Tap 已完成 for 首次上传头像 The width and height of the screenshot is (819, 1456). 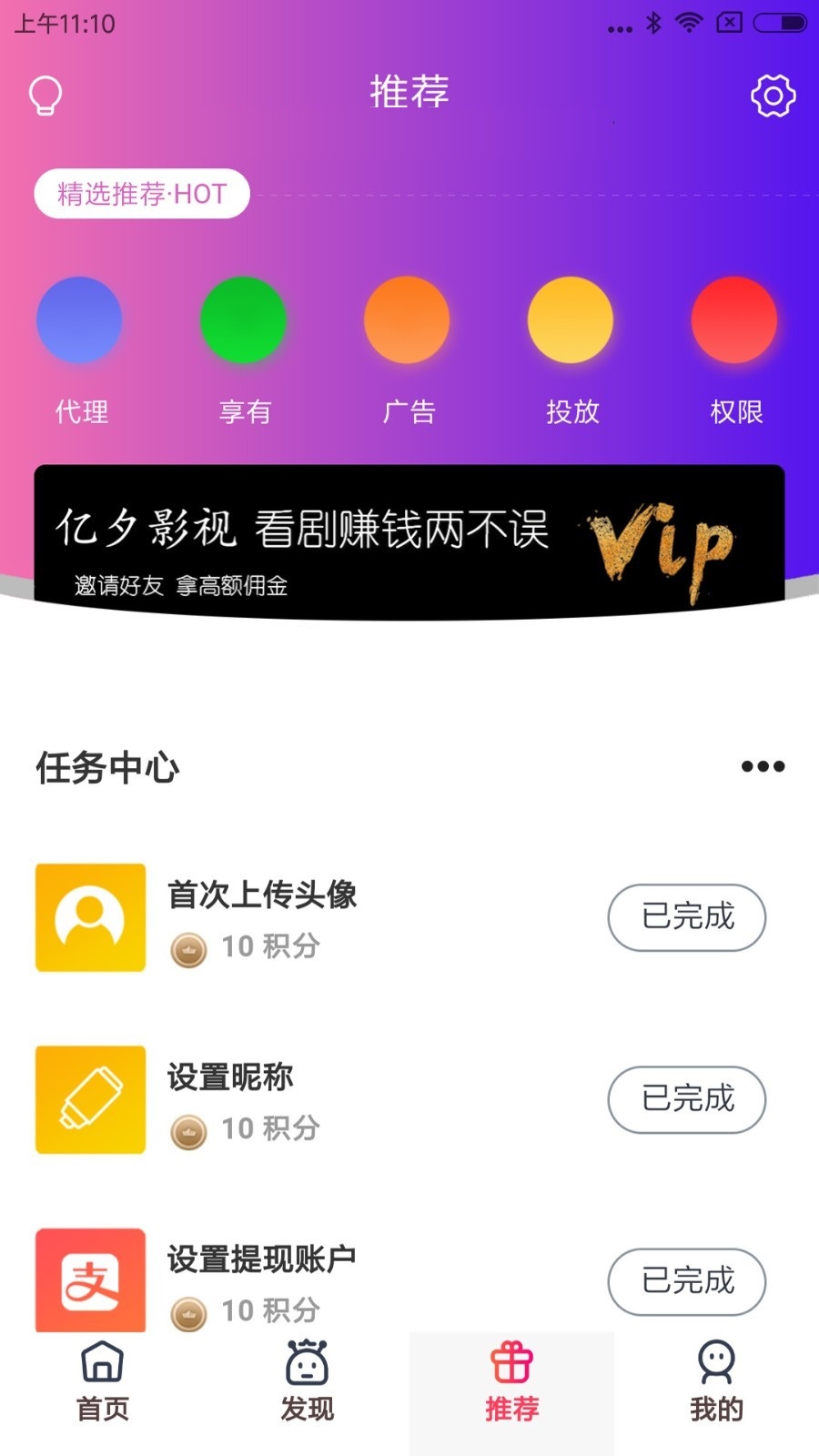click(687, 917)
